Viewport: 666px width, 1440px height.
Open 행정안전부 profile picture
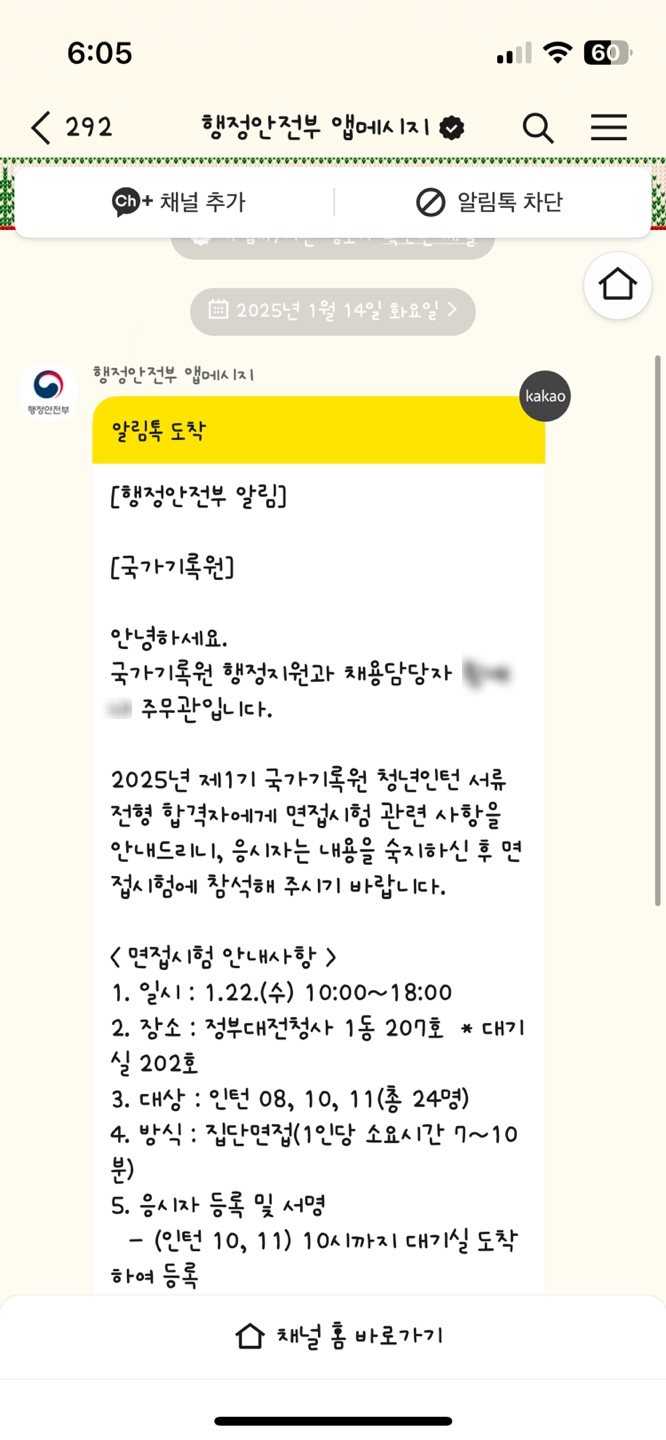[48, 393]
